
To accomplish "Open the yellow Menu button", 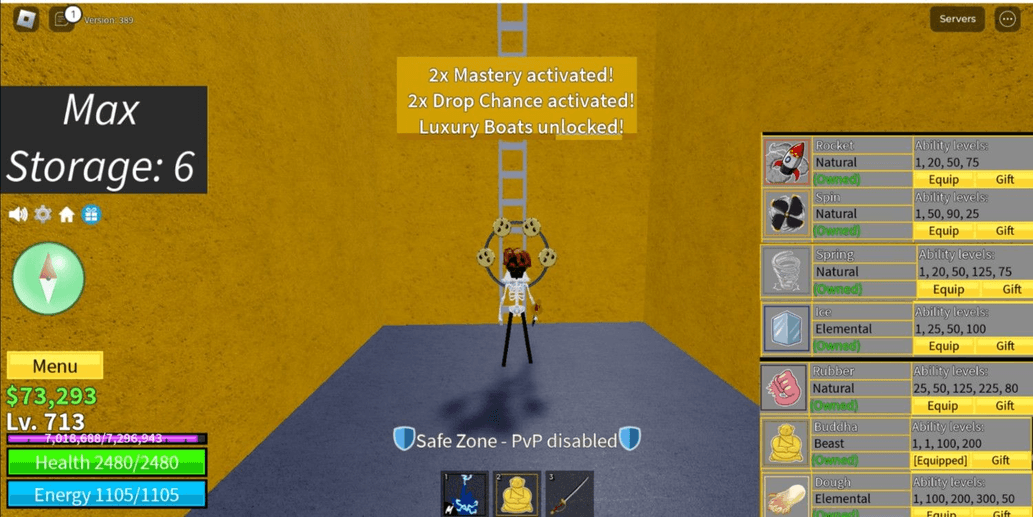I will pyautogui.click(x=55, y=366).
